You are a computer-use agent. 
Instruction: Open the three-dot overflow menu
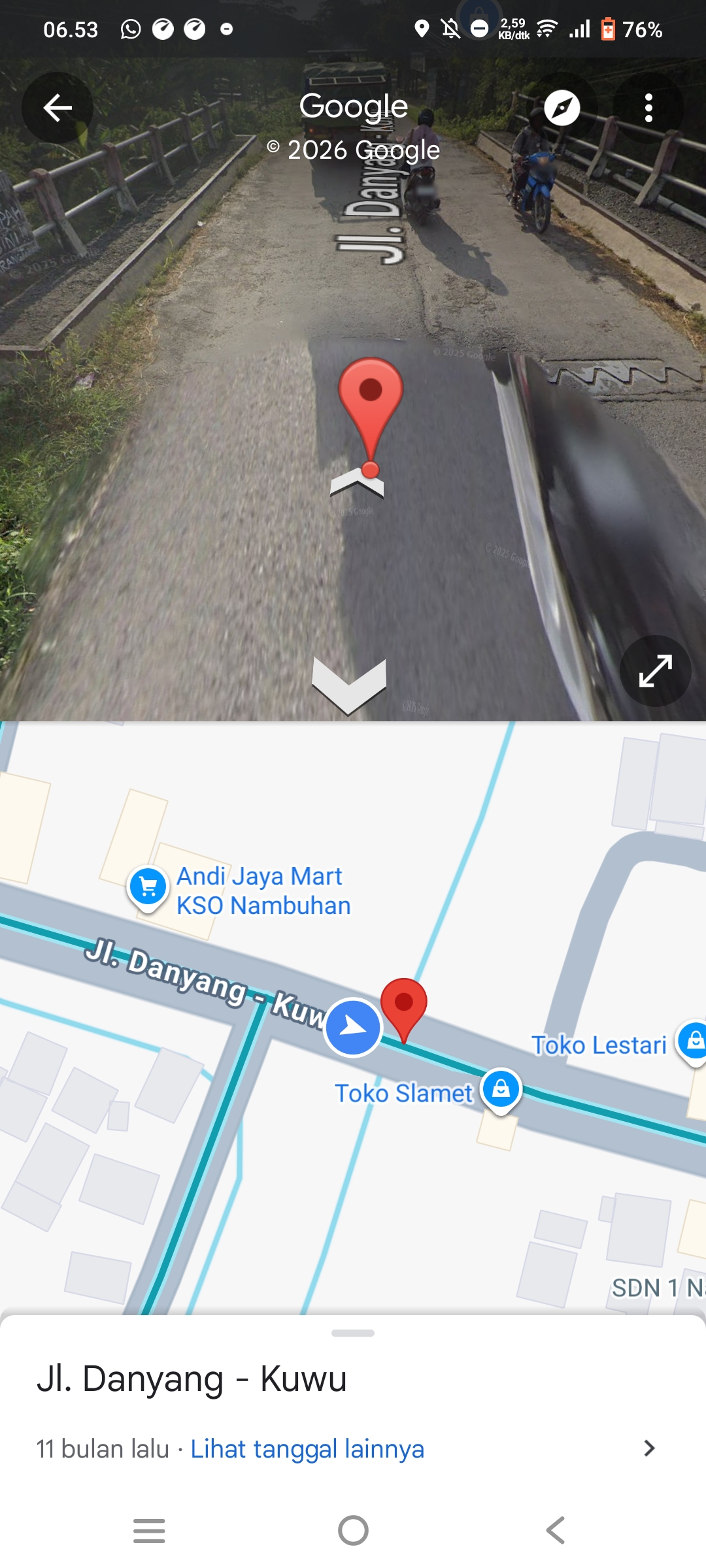(648, 108)
